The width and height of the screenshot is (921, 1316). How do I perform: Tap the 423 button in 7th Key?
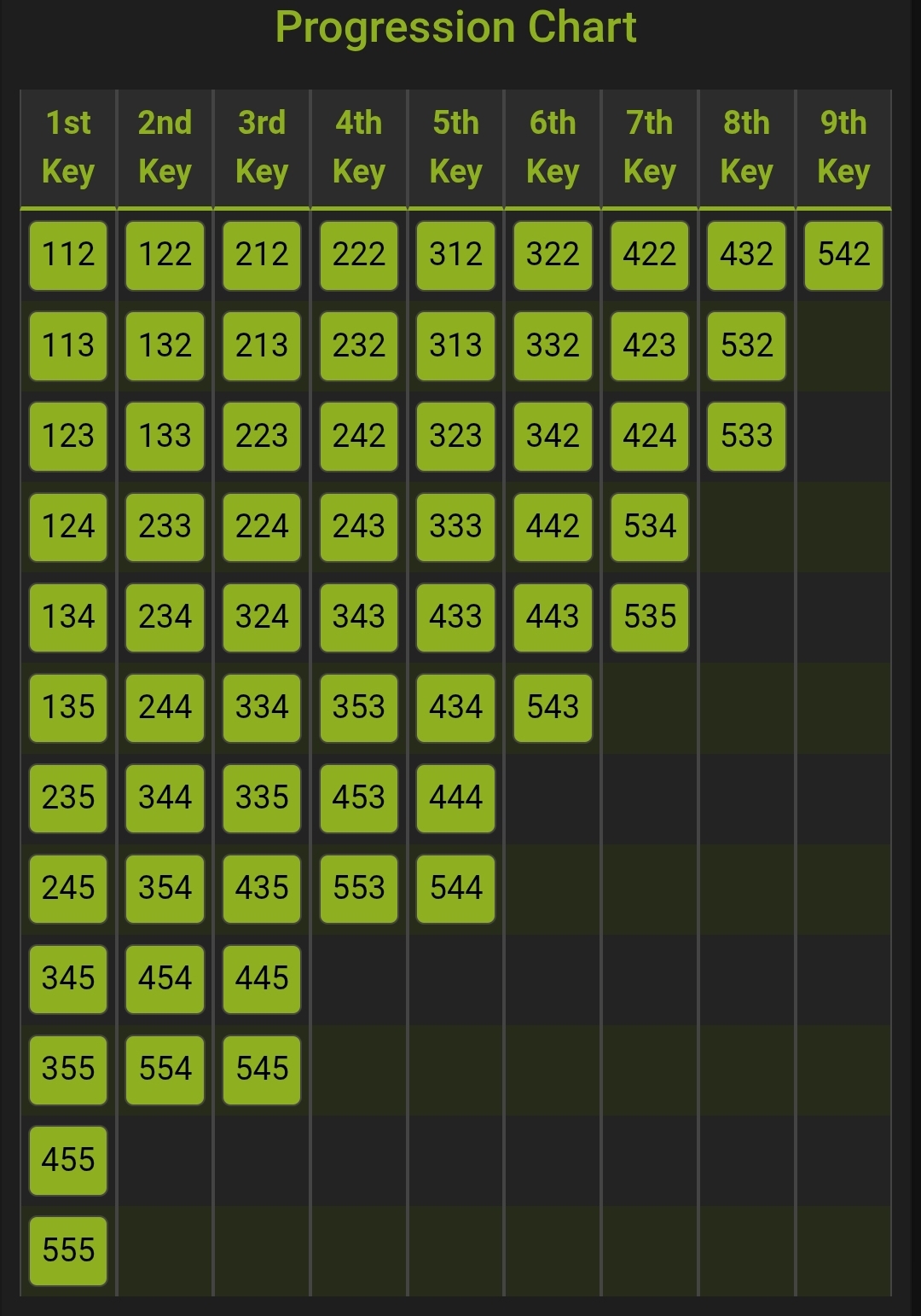click(x=650, y=345)
